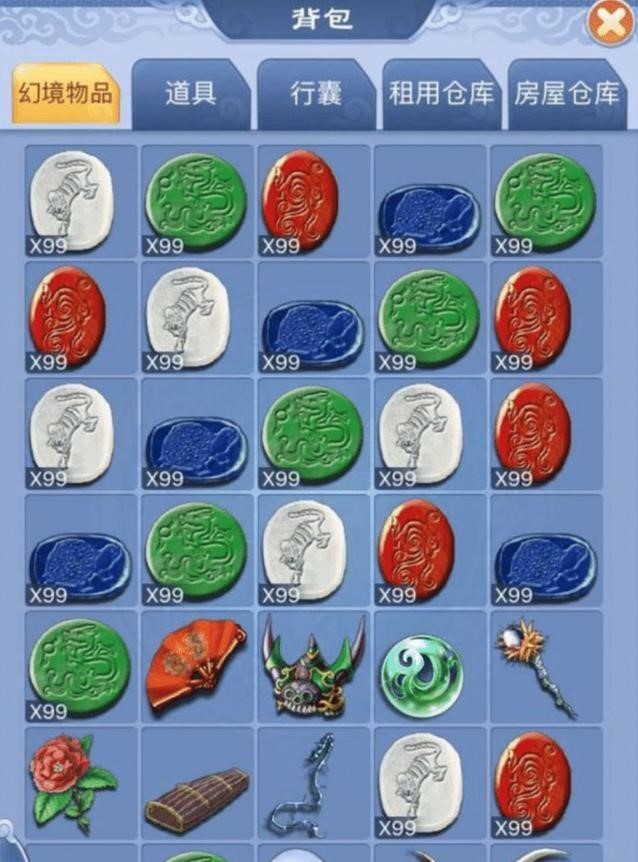Select the horned helmet item

pyautogui.click(x=313, y=666)
